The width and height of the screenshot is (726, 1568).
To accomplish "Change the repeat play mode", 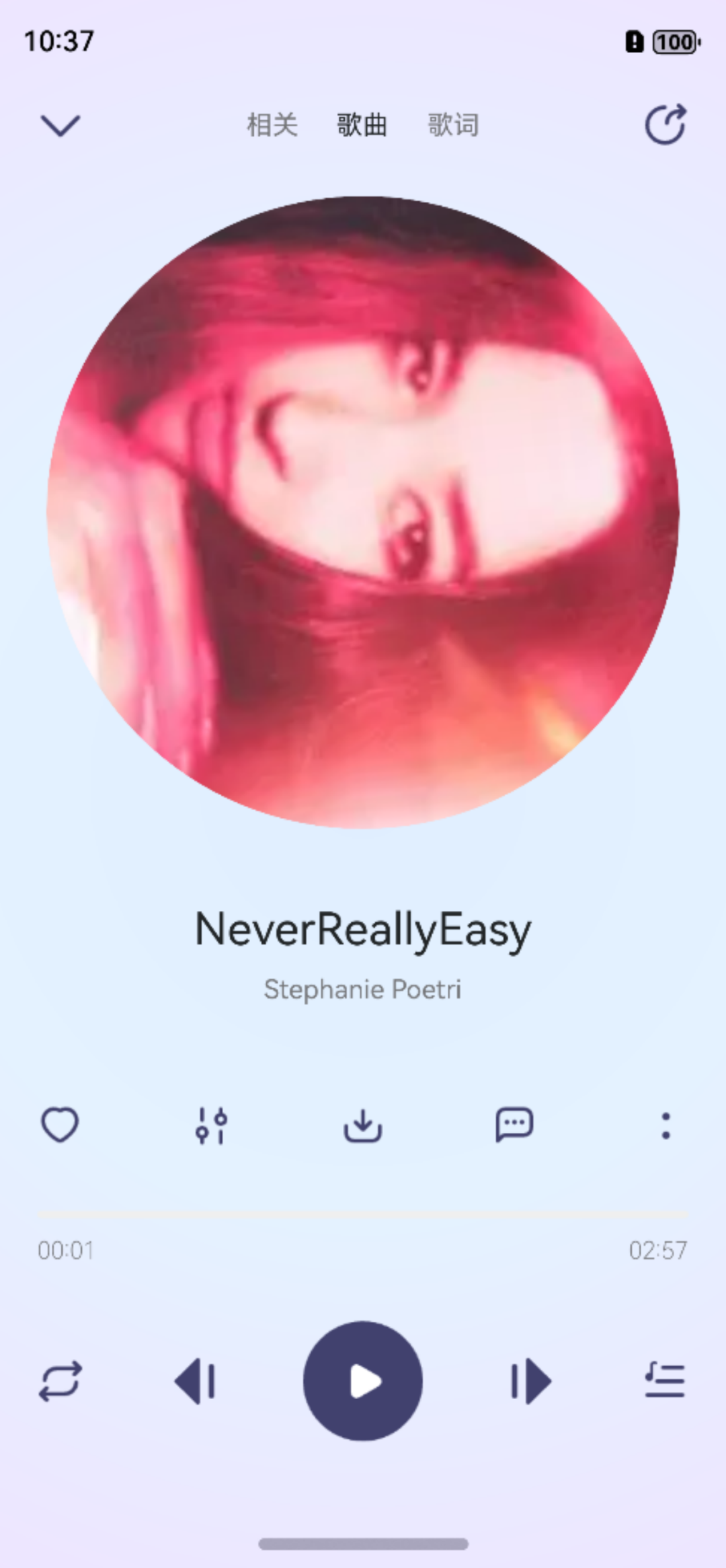I will coord(61,1381).
